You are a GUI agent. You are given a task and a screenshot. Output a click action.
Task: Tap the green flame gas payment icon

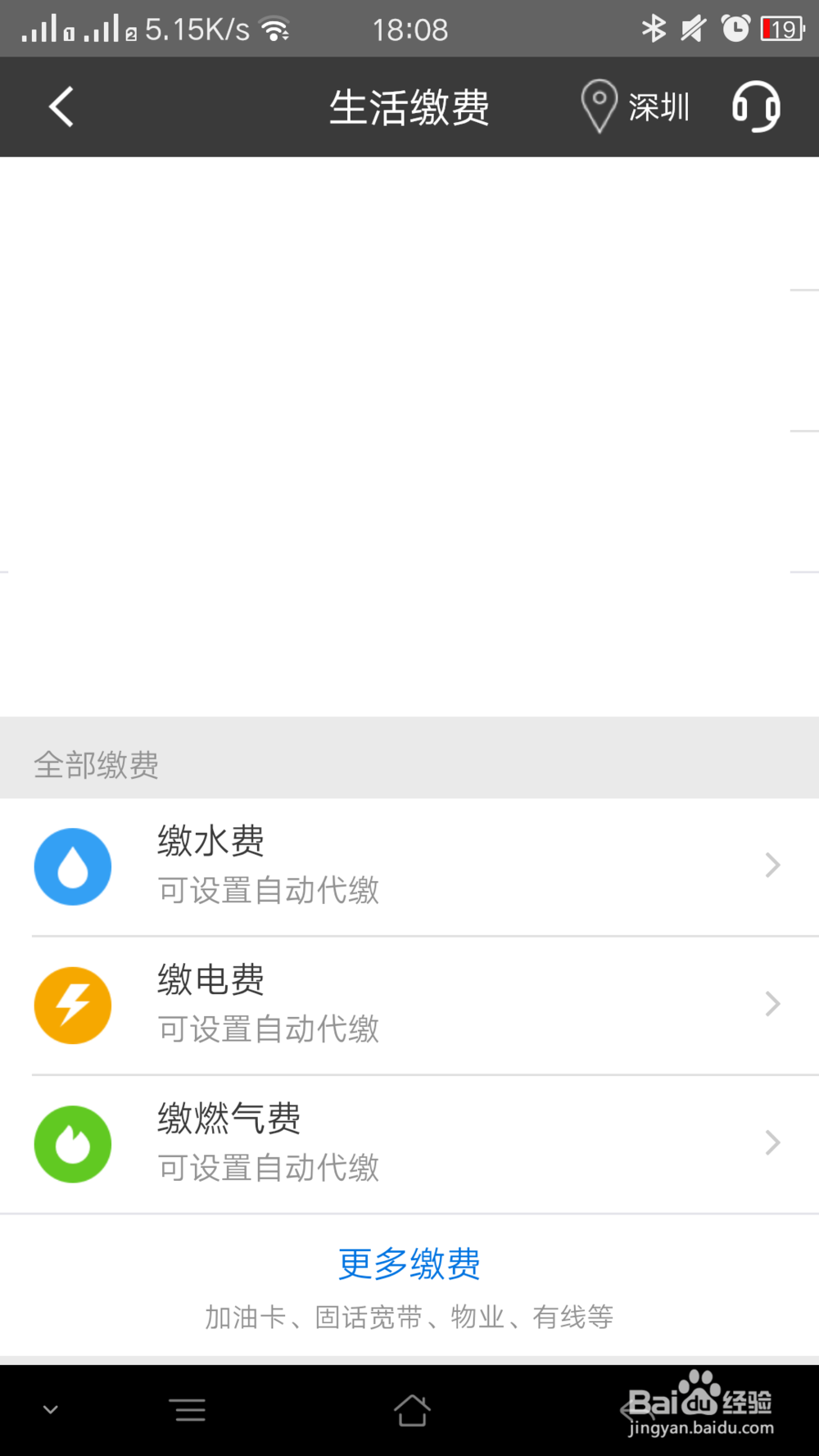tap(72, 1143)
